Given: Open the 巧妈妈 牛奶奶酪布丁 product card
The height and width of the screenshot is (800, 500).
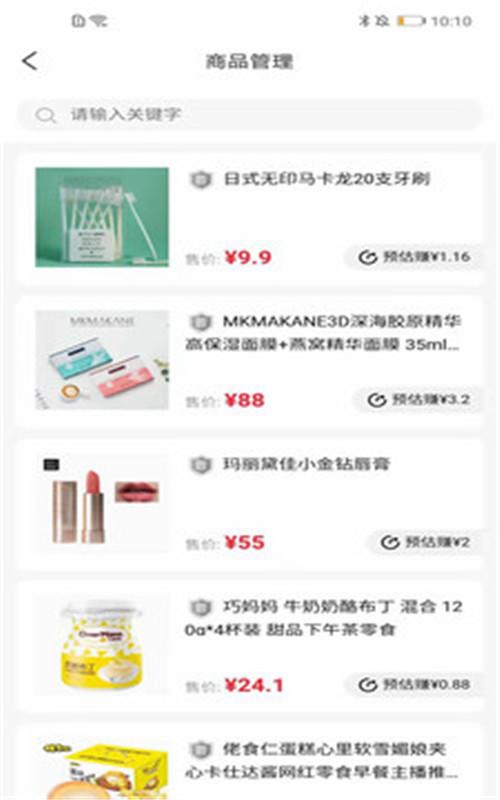Looking at the screenshot, I should pyautogui.click(x=250, y=647).
